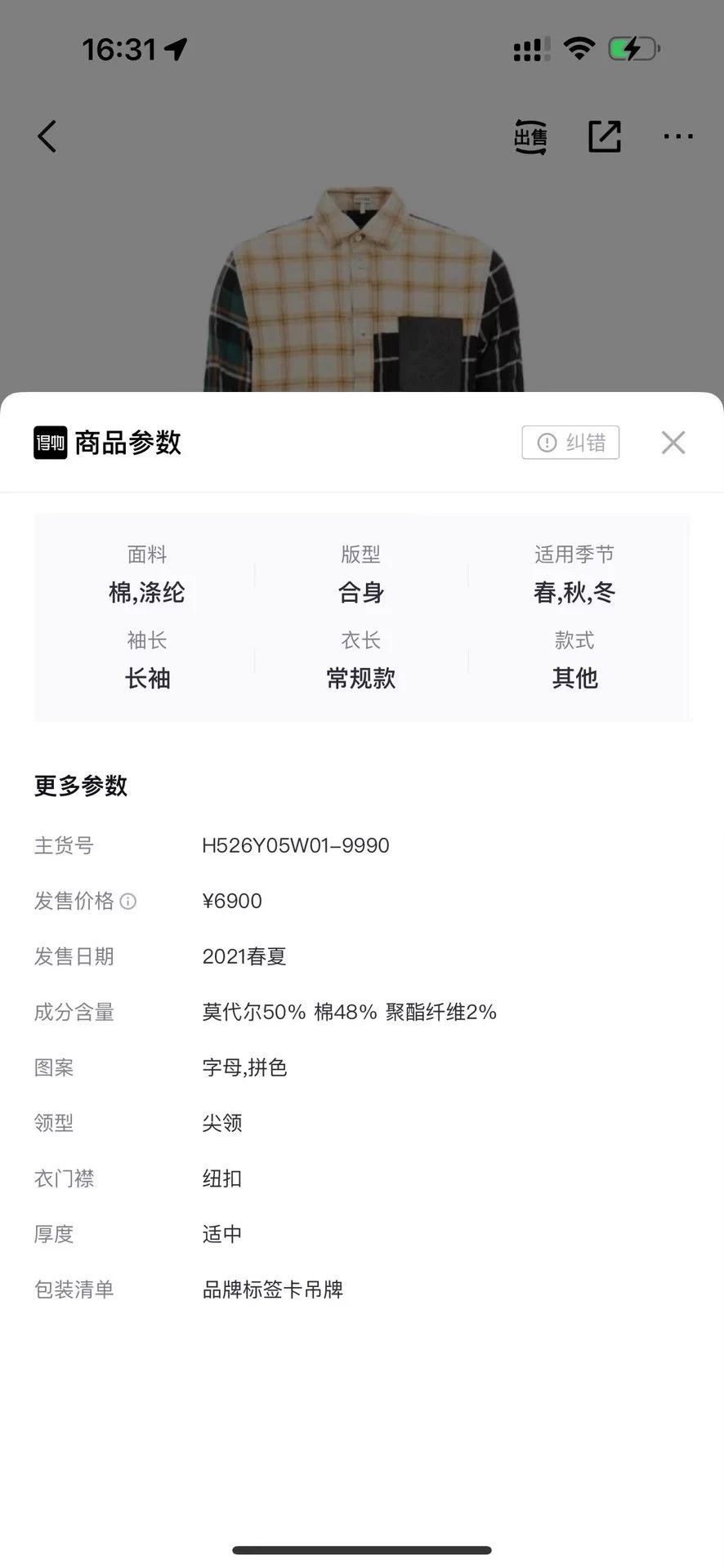Share this product via the share icon
Screen dimensions: 724x1568
[x=605, y=136]
